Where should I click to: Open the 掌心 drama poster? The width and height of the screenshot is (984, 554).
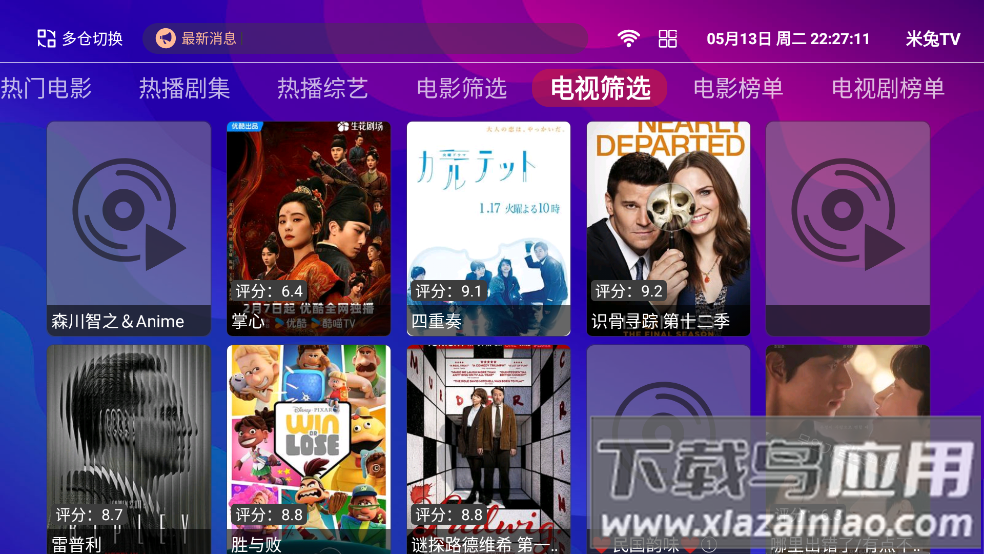tap(308, 228)
